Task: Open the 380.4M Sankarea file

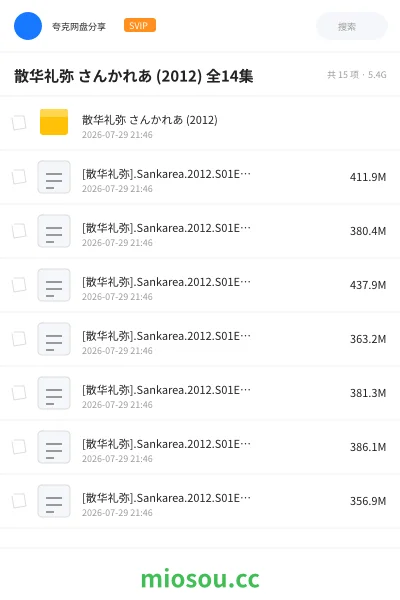Action: 200,231
